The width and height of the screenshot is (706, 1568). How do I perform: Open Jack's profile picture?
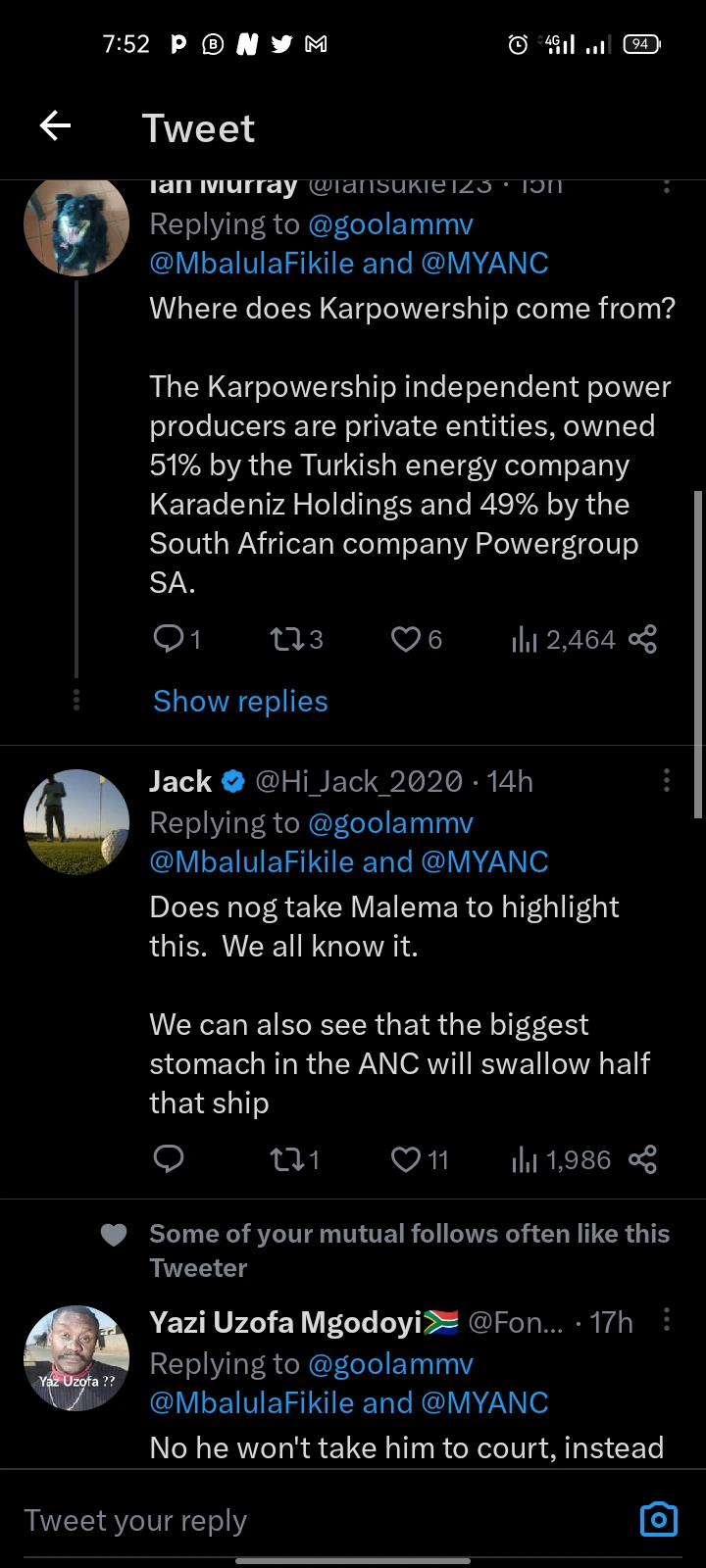[x=76, y=822]
